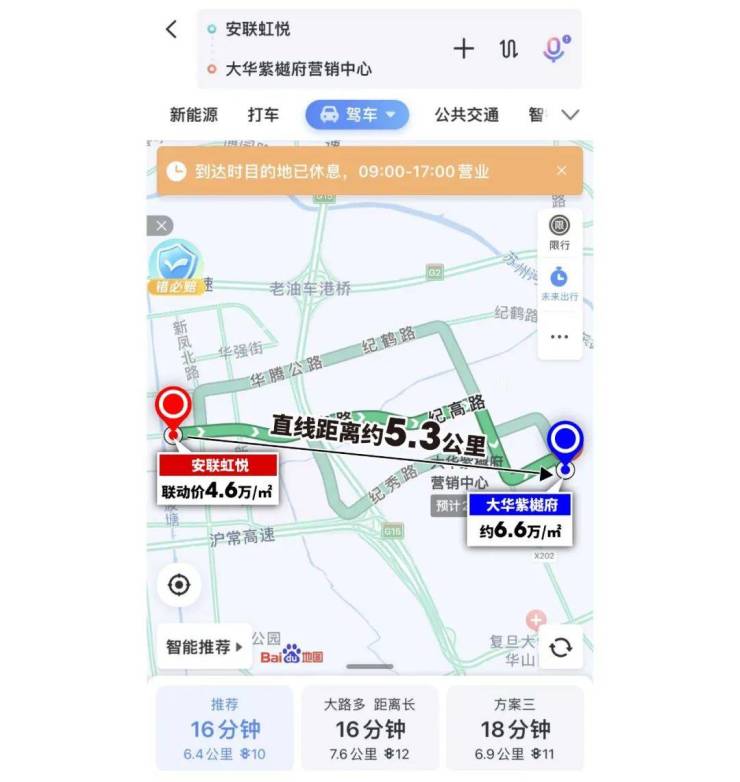Refresh the route results
Screen dimensions: 740x782
click(x=561, y=647)
